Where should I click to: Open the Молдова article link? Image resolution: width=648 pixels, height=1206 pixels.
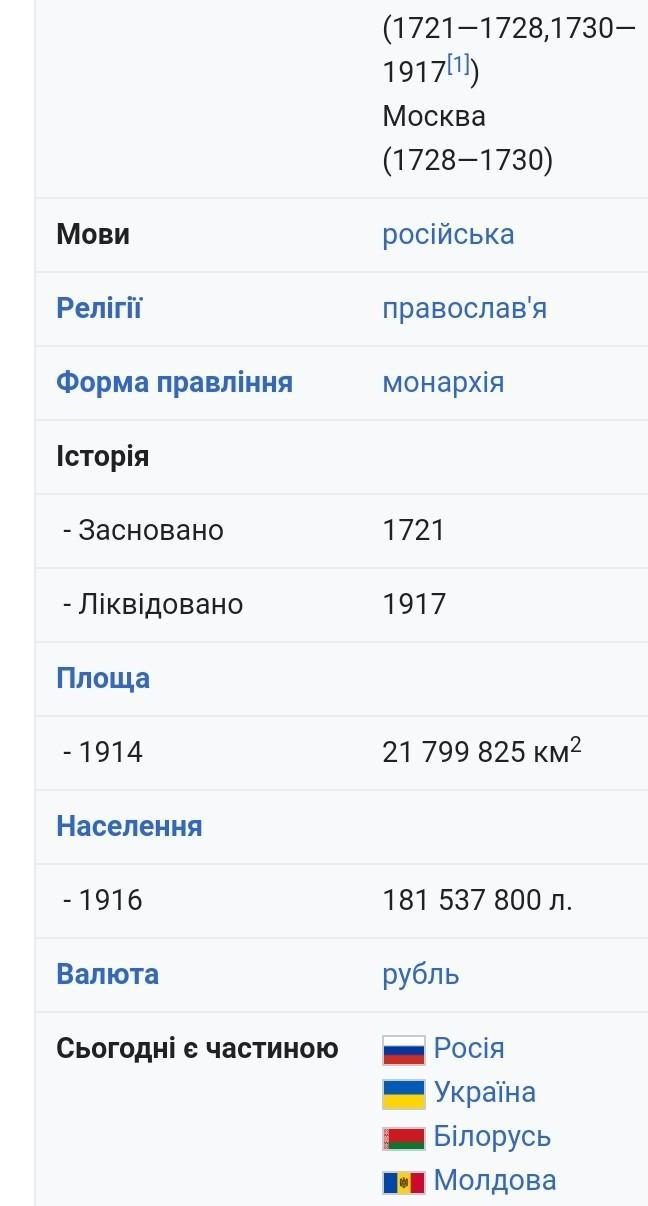pyautogui.click(x=494, y=1180)
